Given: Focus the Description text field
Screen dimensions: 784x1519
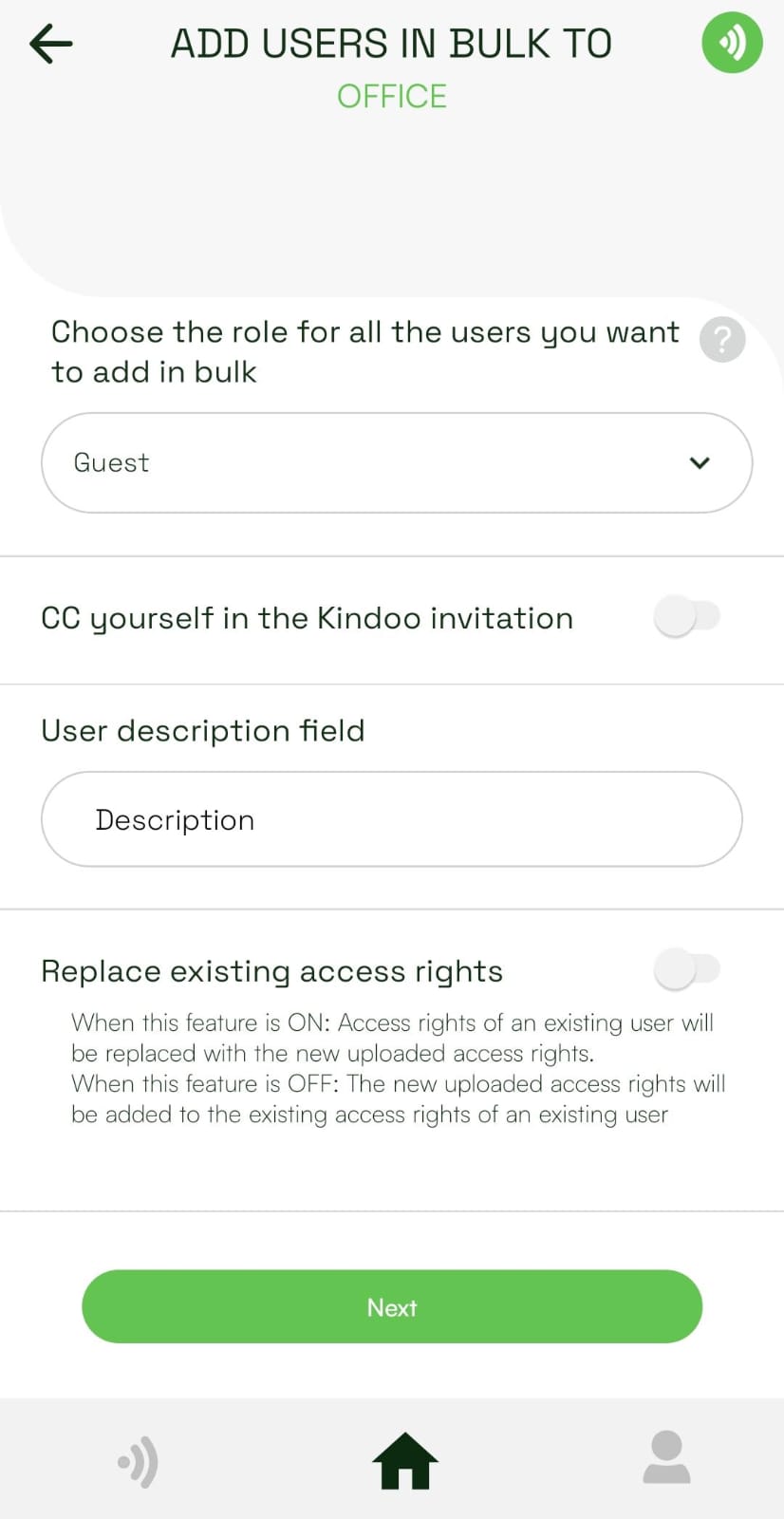Looking at the screenshot, I should tap(391, 819).
